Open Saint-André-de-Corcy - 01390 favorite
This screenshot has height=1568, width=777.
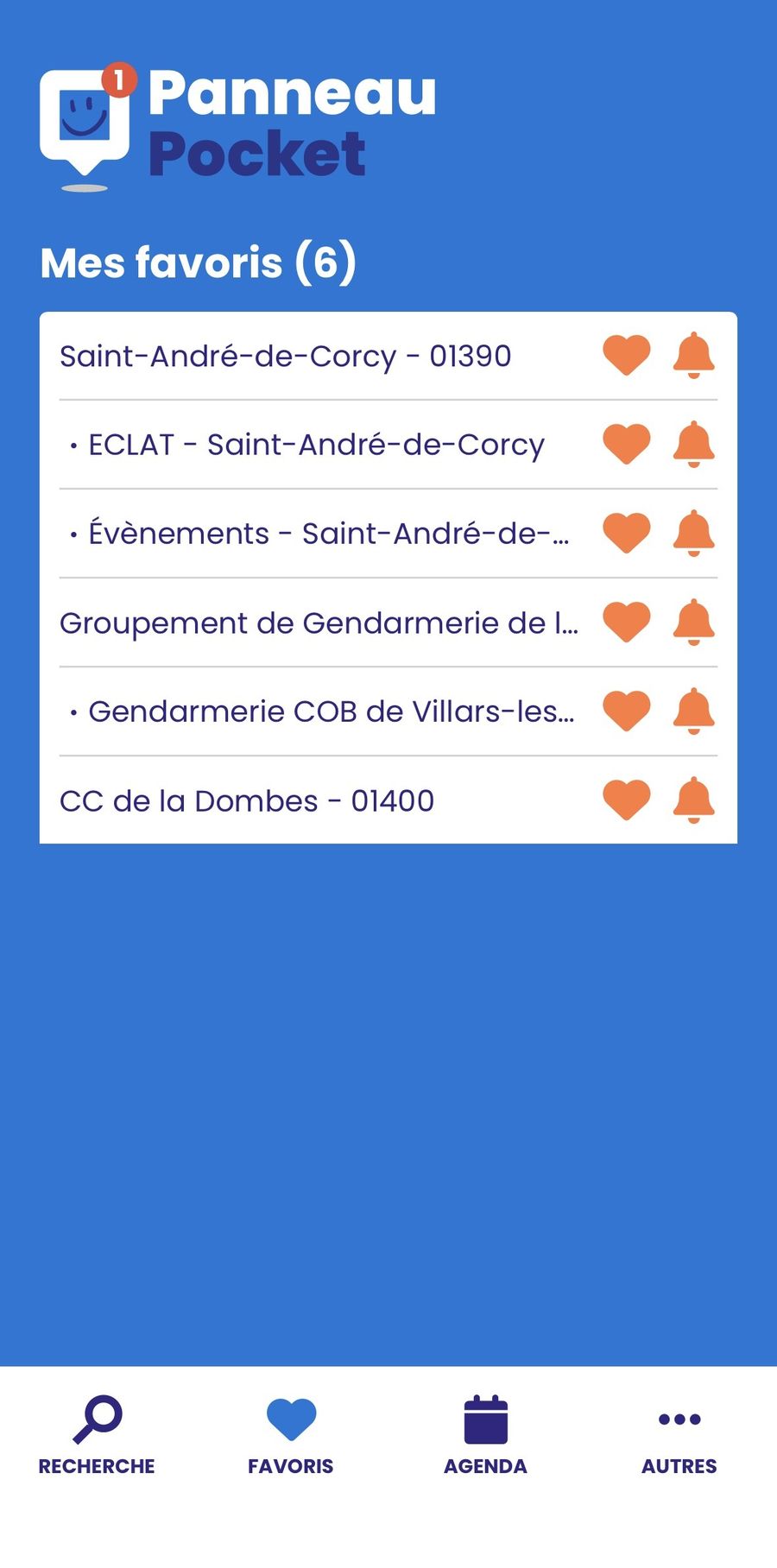(x=285, y=356)
